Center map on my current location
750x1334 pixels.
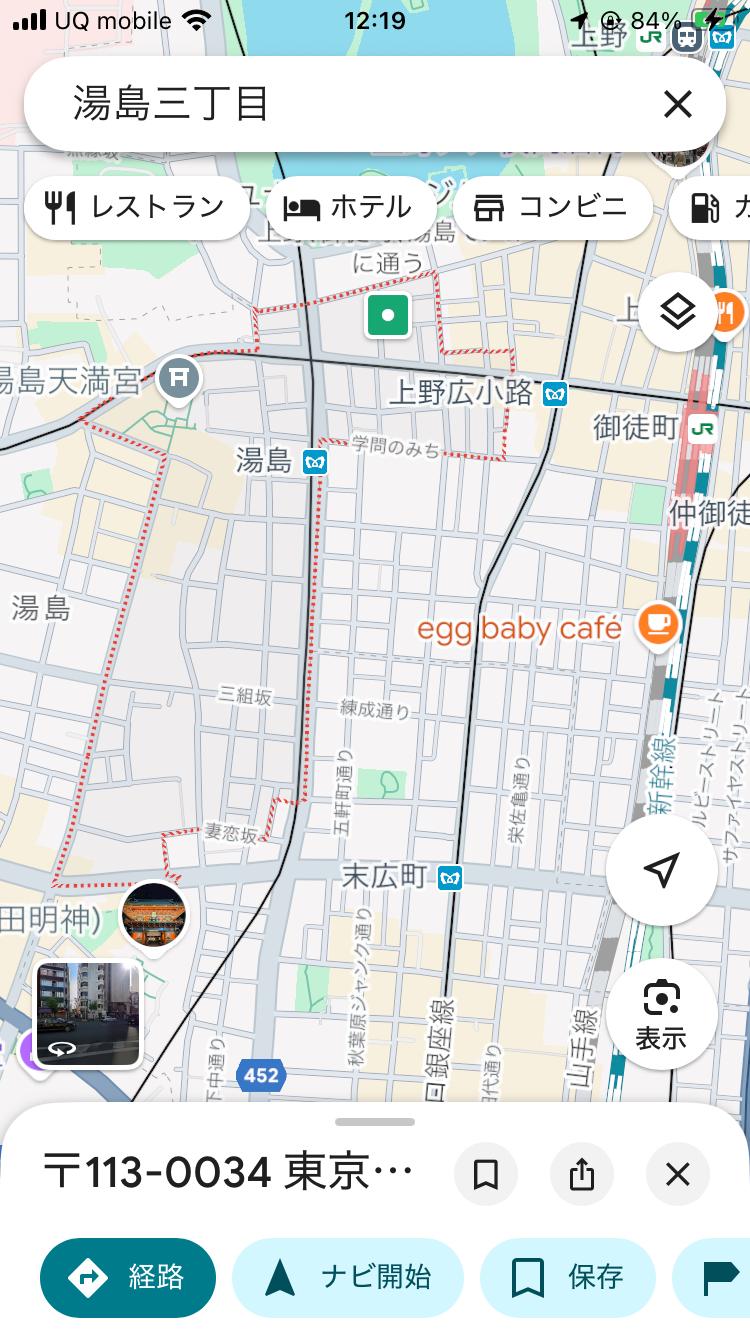click(x=661, y=870)
